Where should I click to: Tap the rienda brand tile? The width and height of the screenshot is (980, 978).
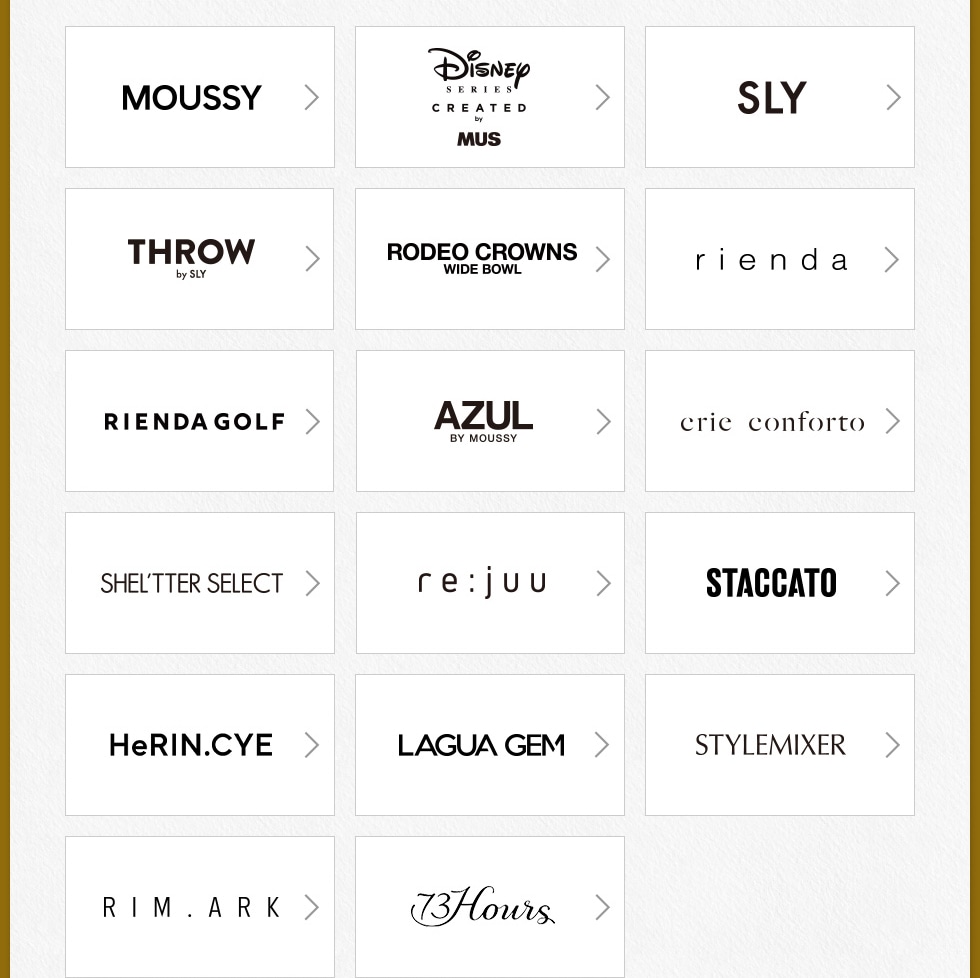click(780, 259)
